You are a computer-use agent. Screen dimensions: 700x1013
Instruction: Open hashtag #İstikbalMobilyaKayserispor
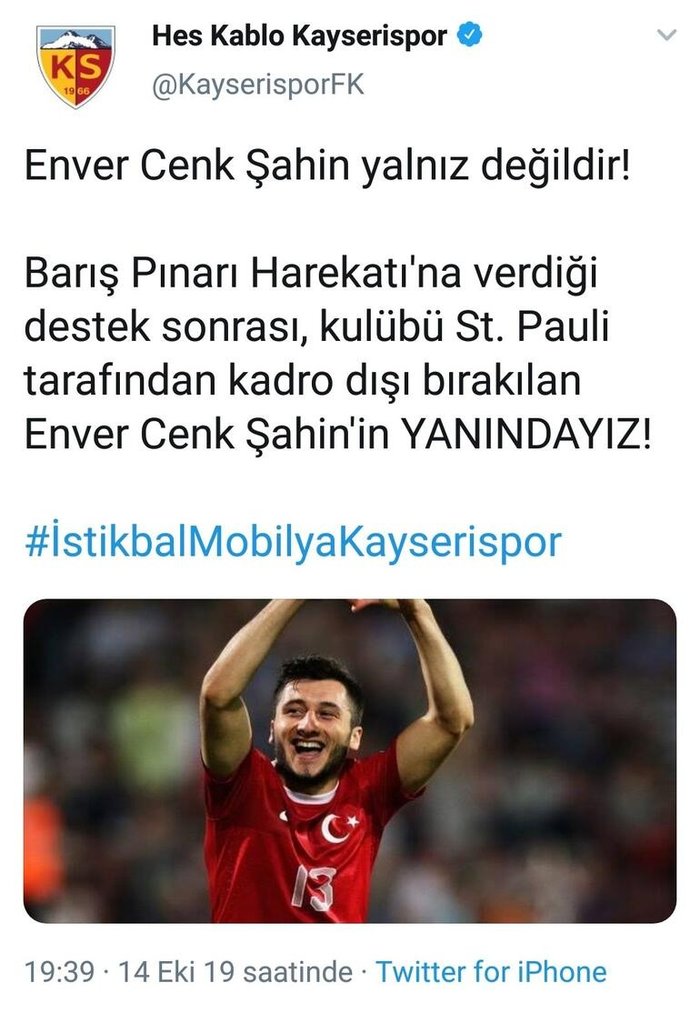[292, 542]
